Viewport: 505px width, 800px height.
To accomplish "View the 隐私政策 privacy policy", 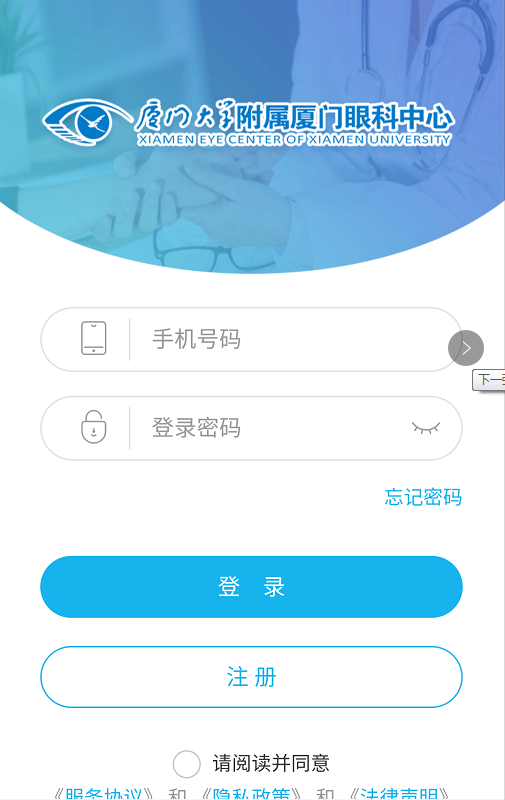I will pos(251,794).
